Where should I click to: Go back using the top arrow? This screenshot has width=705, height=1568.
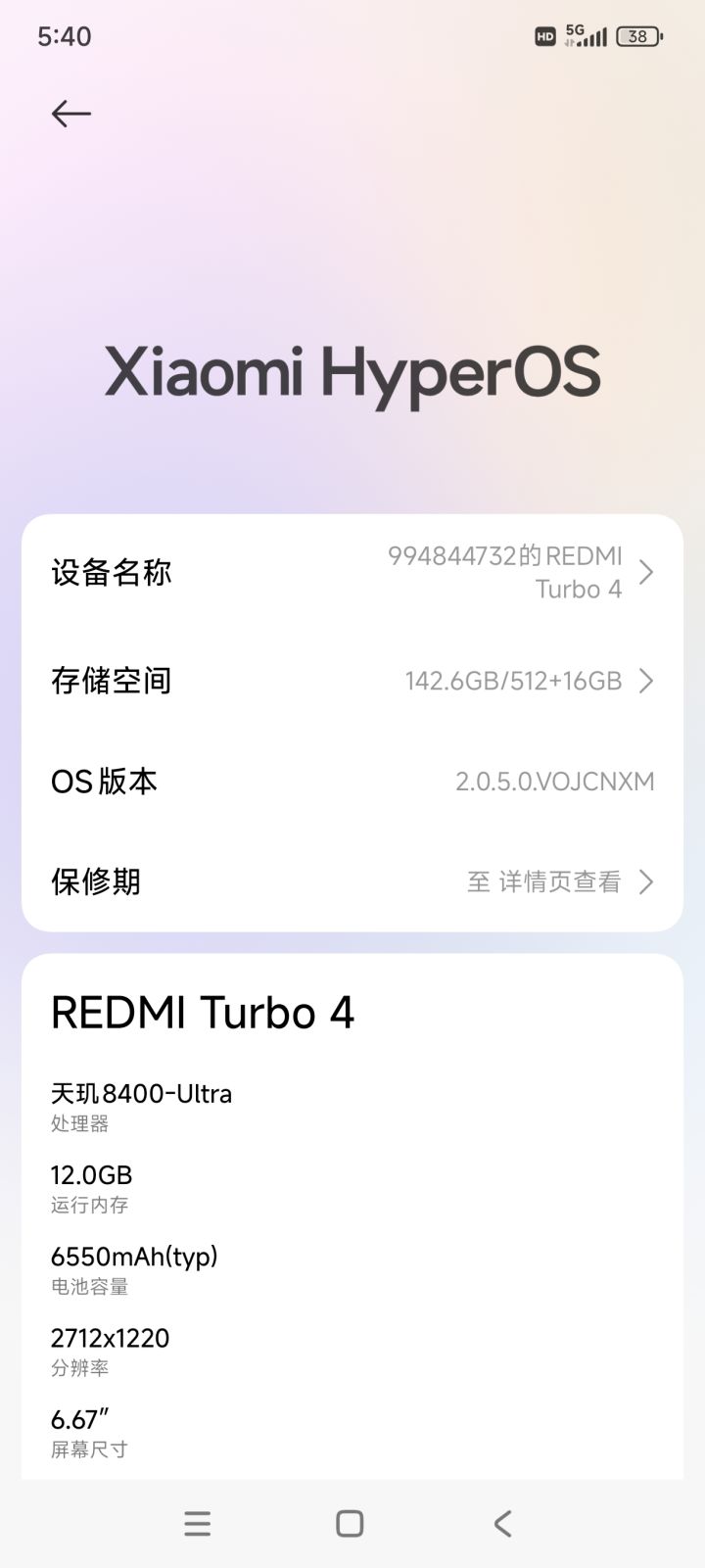70,114
